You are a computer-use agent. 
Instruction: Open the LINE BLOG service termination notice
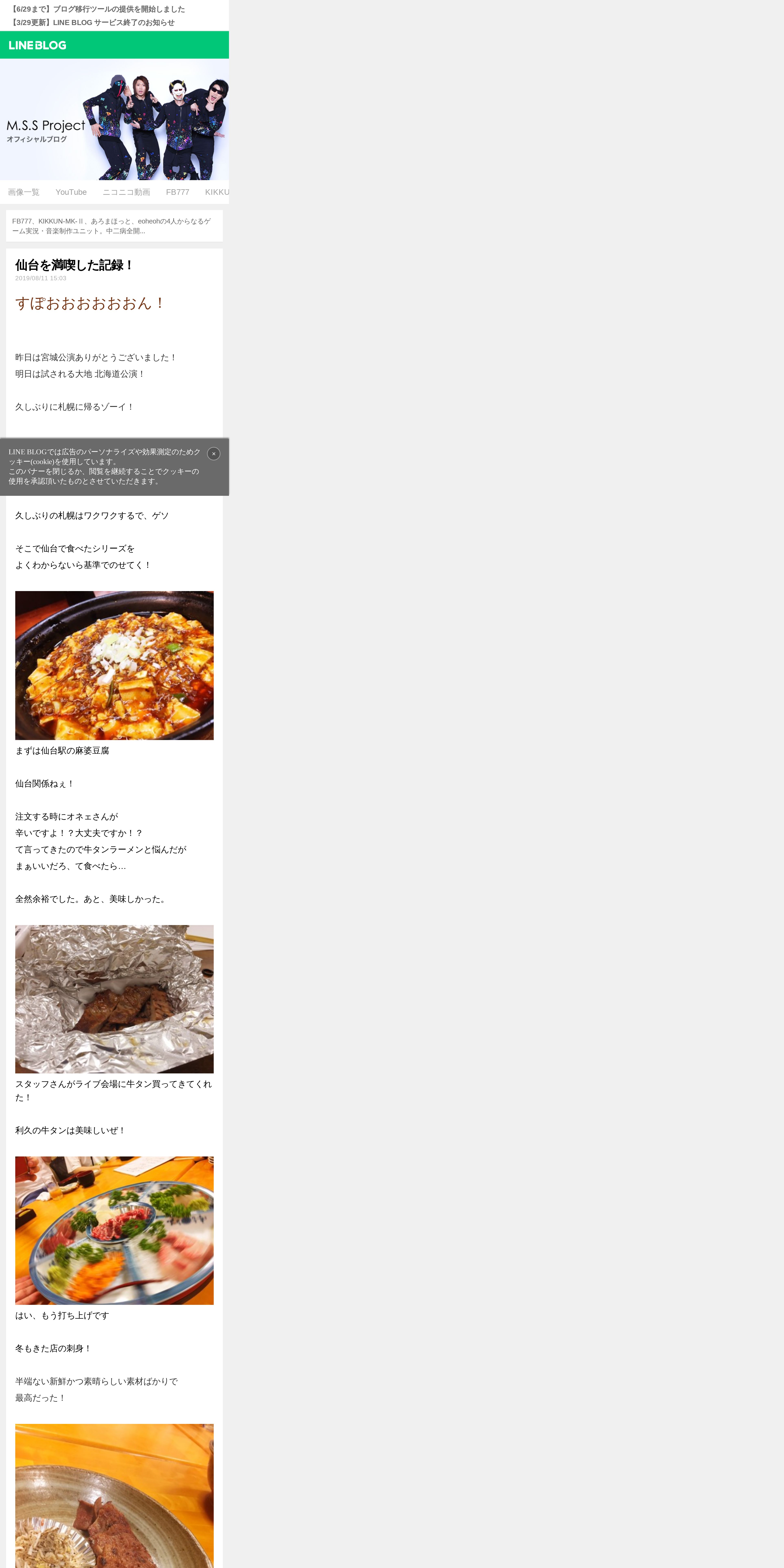pyautogui.click(x=93, y=23)
